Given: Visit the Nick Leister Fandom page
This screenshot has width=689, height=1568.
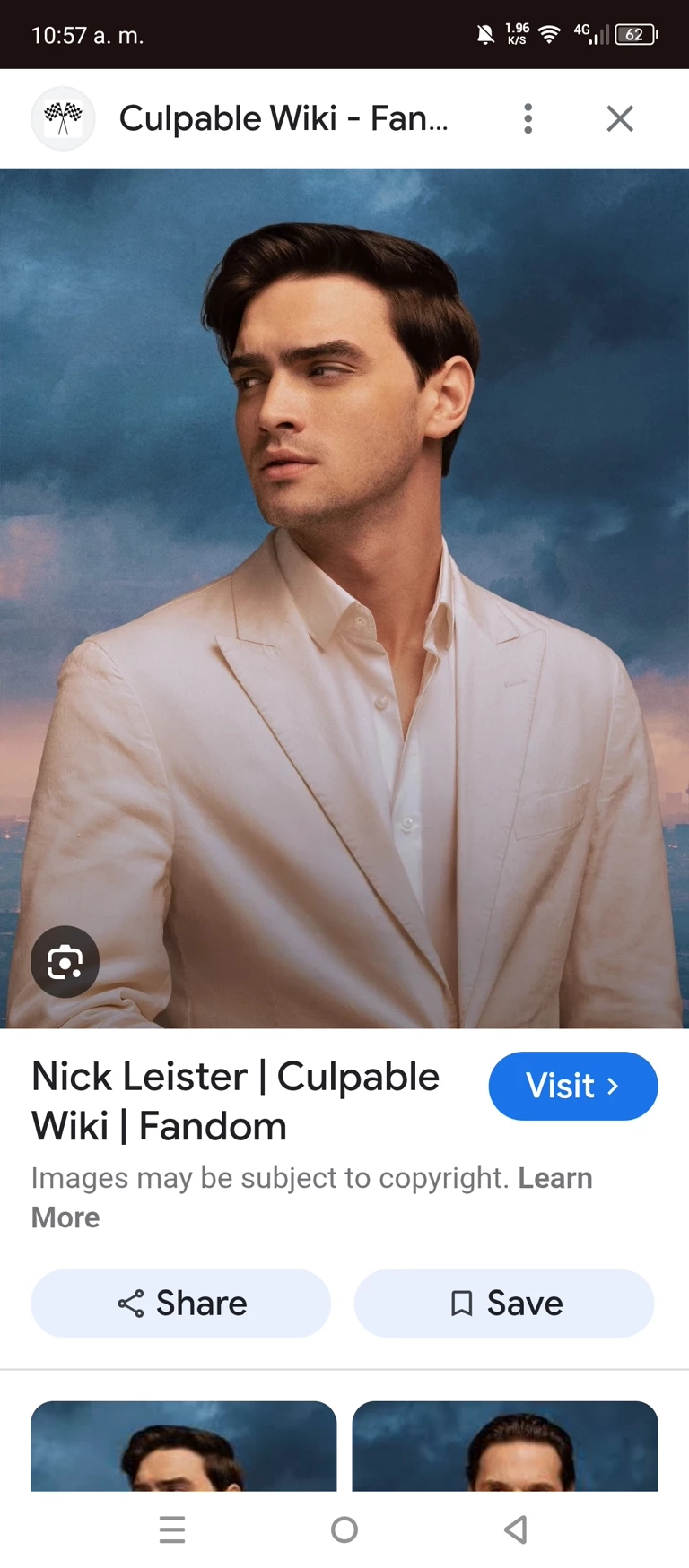Looking at the screenshot, I should pyautogui.click(x=572, y=1086).
